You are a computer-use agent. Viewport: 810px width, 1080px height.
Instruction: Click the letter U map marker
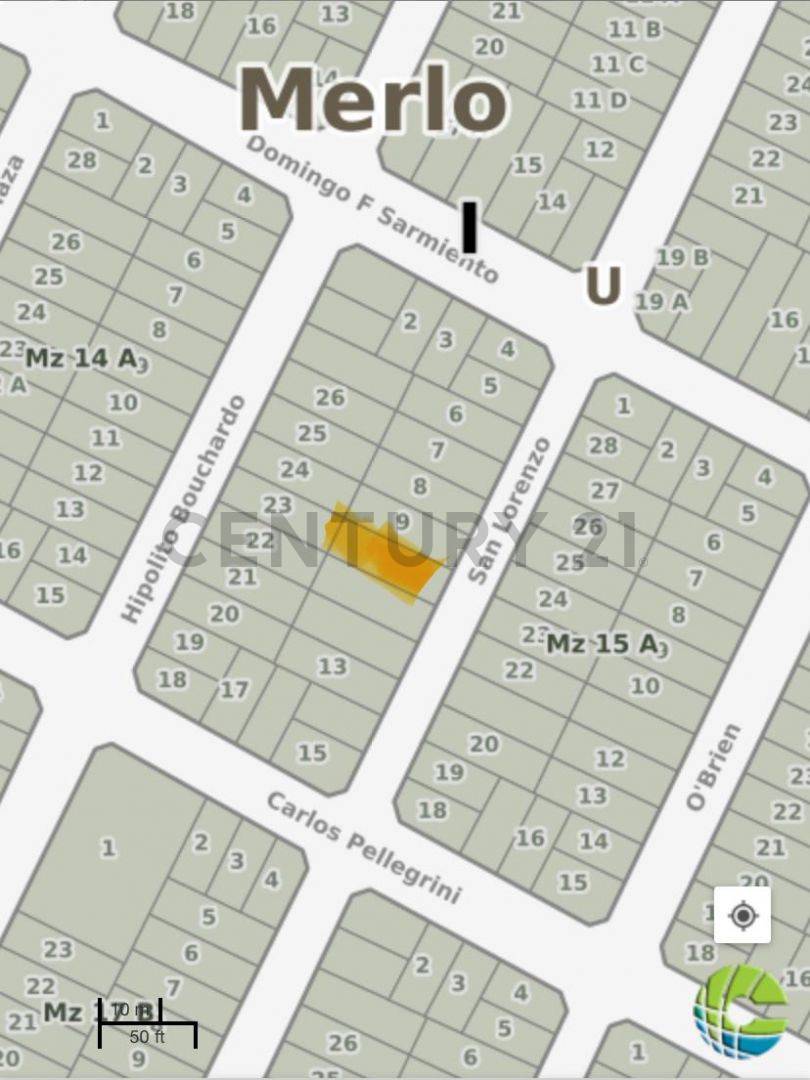point(602,287)
